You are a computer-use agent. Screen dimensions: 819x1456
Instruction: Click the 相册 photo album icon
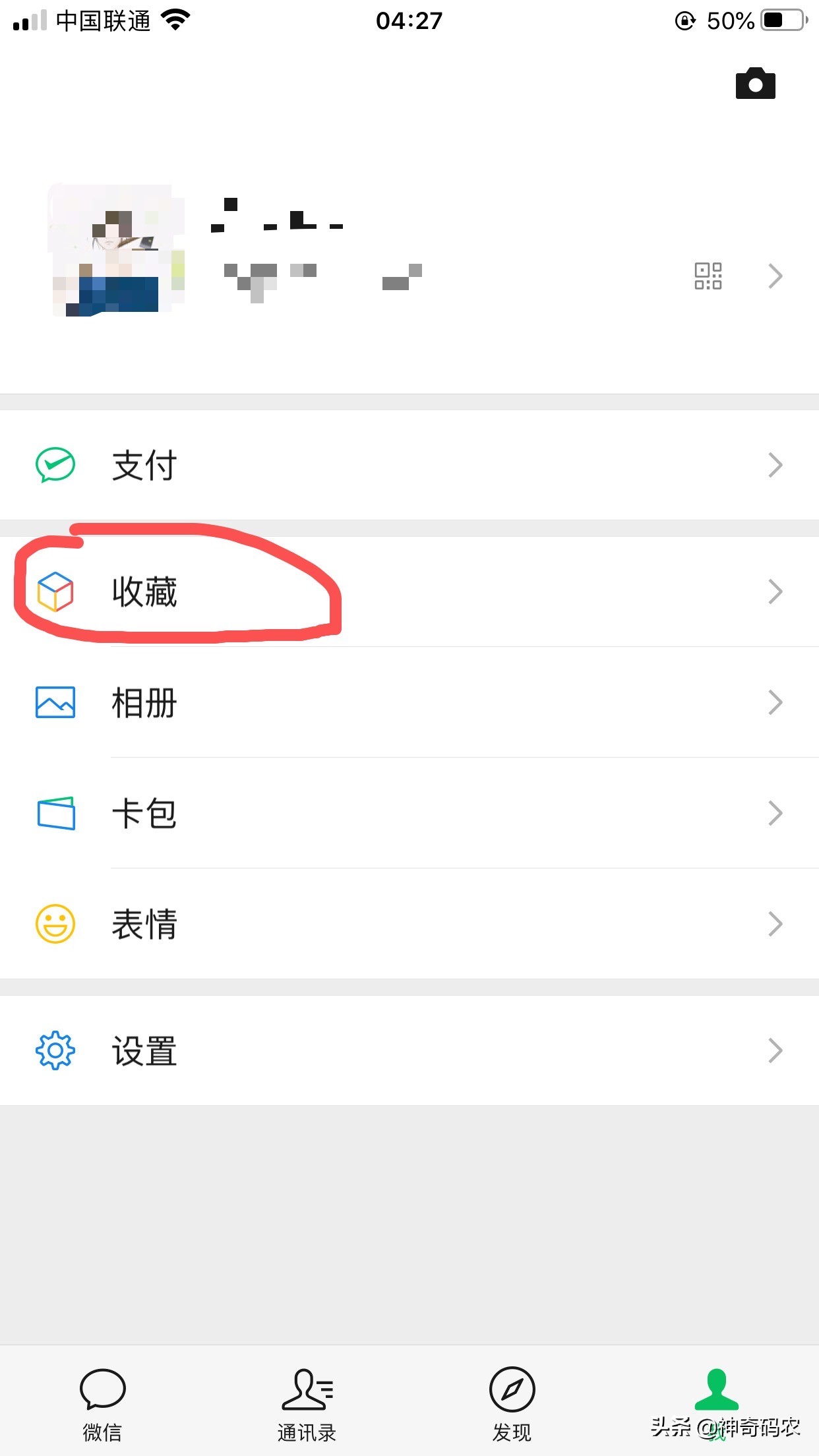tap(55, 702)
